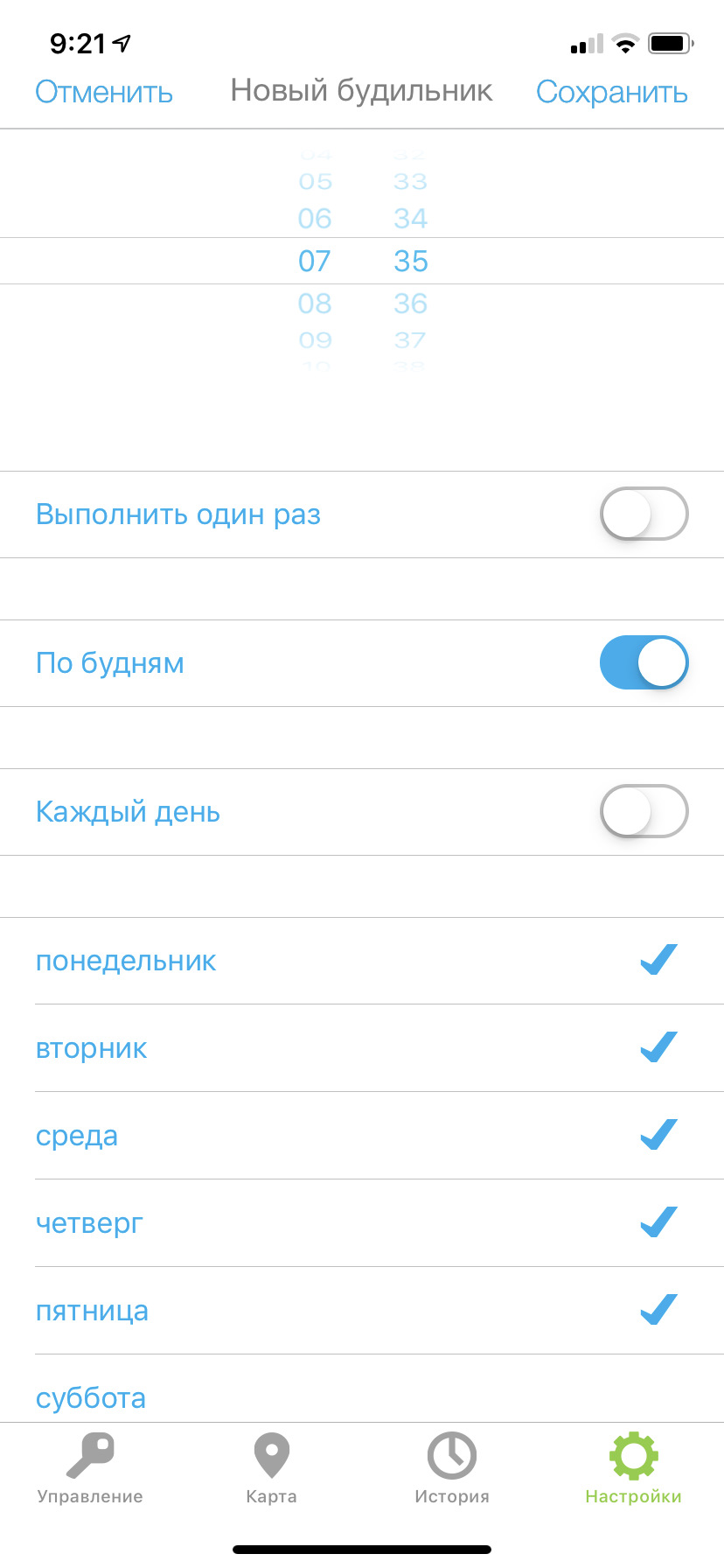Image resolution: width=724 pixels, height=1568 pixels.
Task: Uncheck понедельник in the weekday list
Action: (362, 961)
